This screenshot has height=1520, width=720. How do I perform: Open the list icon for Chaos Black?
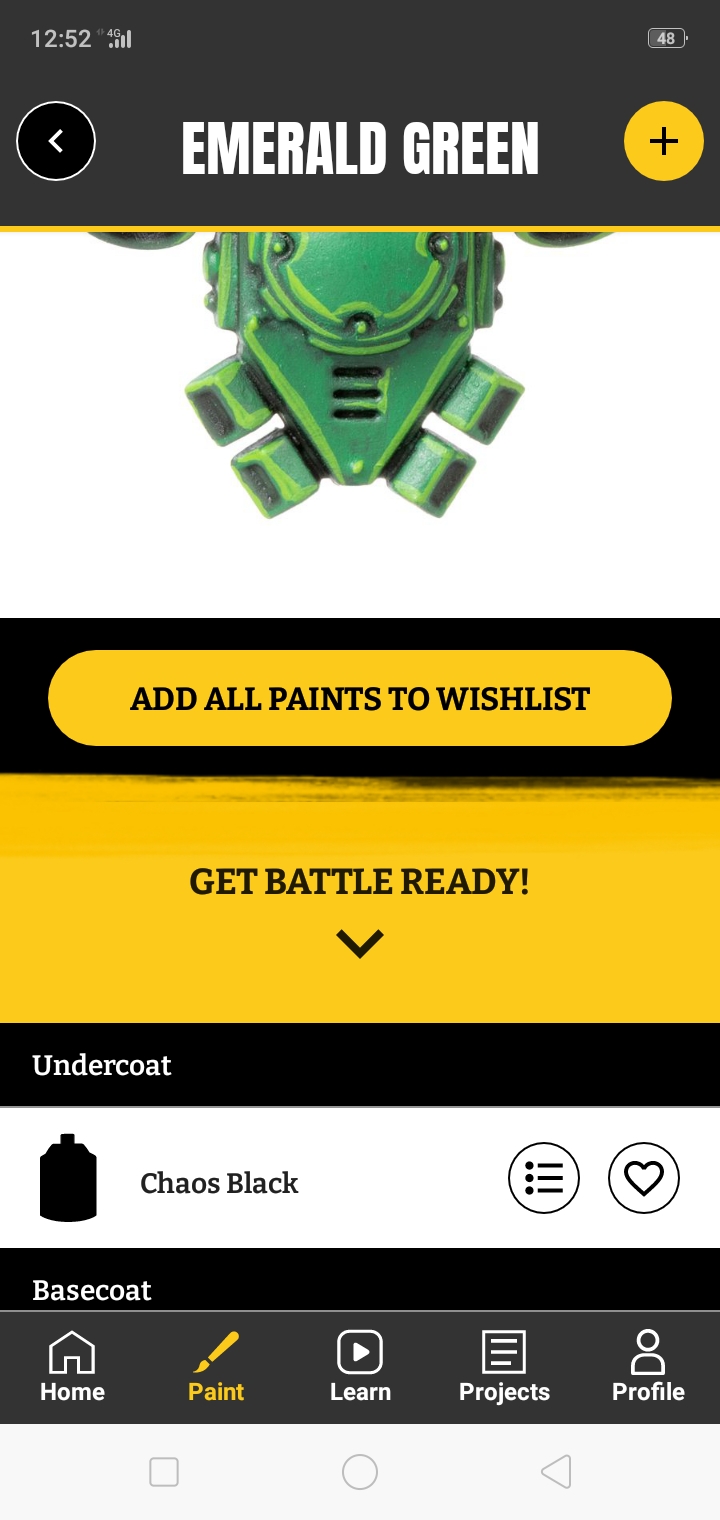tap(544, 1178)
